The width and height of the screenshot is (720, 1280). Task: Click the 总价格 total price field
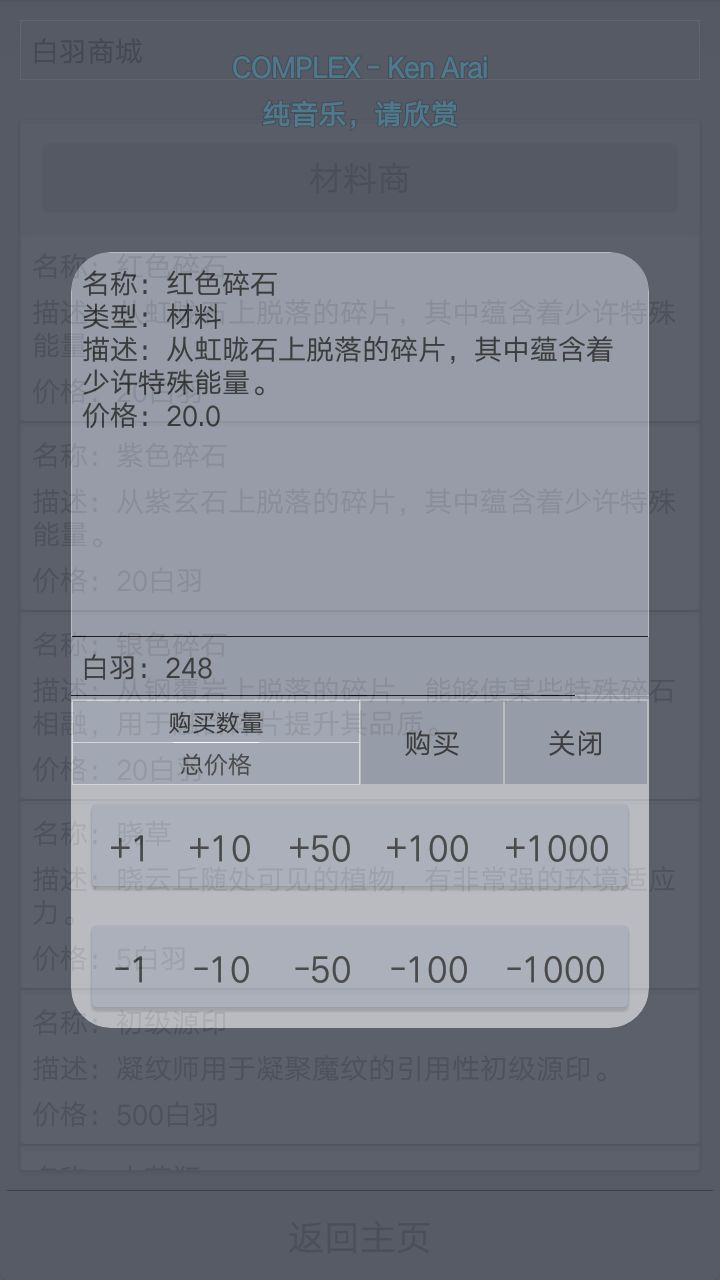click(216, 764)
